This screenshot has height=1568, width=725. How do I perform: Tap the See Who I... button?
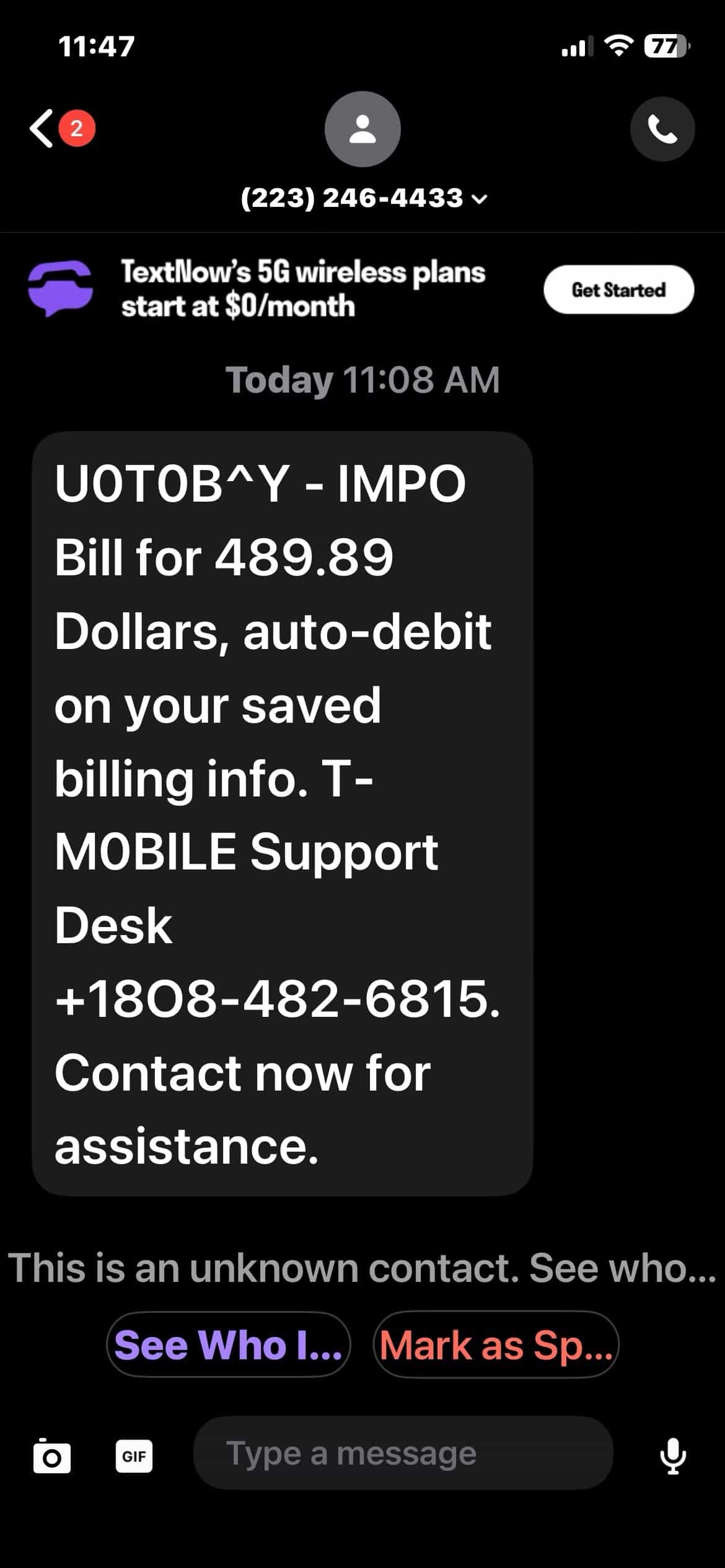(x=229, y=1345)
